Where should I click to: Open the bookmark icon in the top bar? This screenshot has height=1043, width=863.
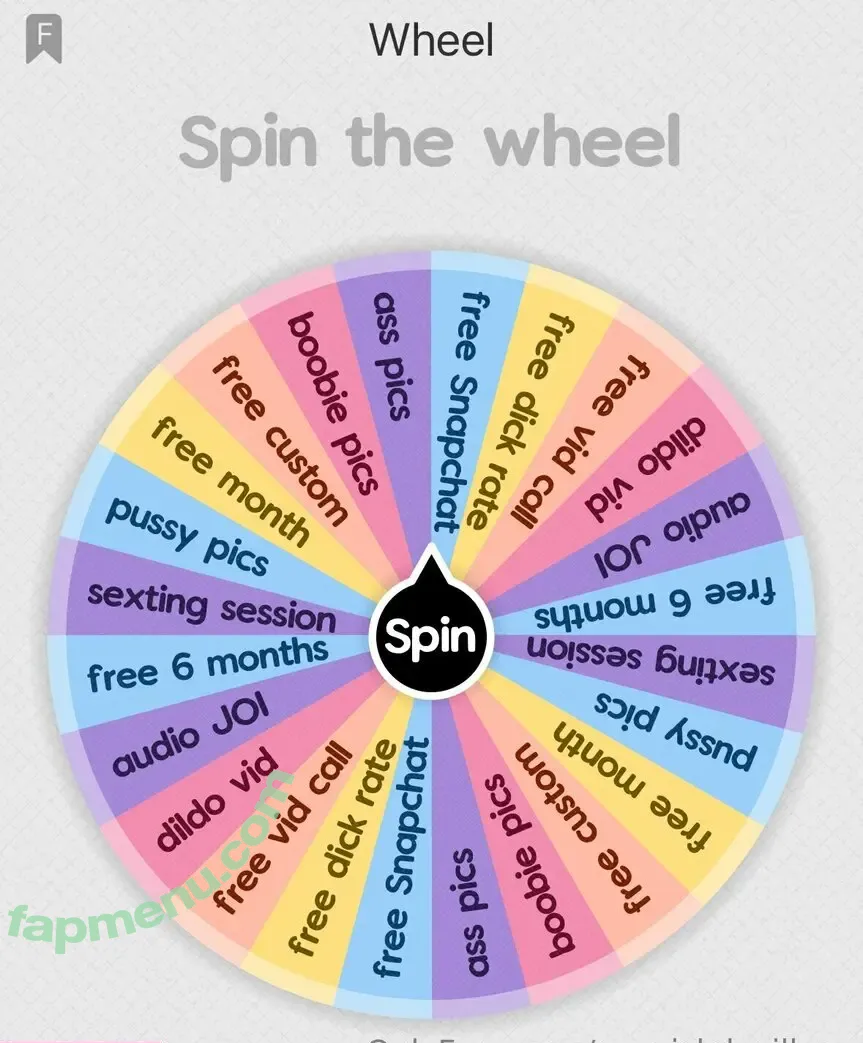click(x=44, y=40)
